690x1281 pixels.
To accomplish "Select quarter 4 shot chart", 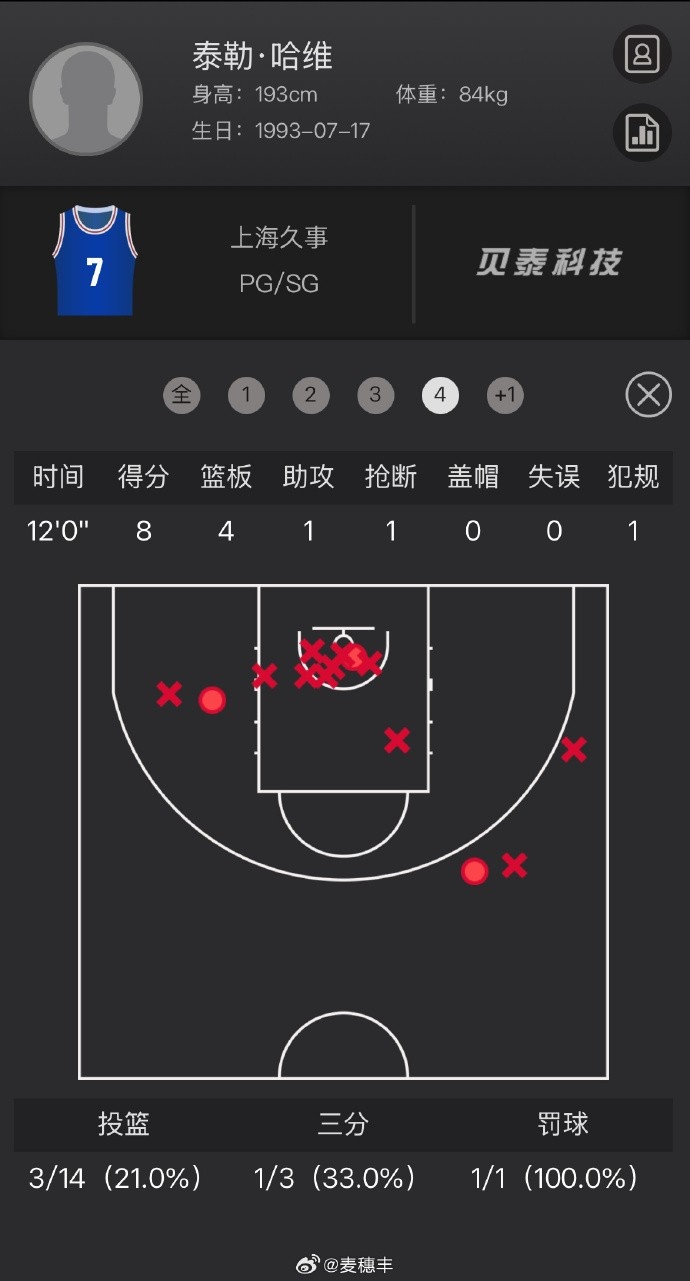I will [x=440, y=395].
